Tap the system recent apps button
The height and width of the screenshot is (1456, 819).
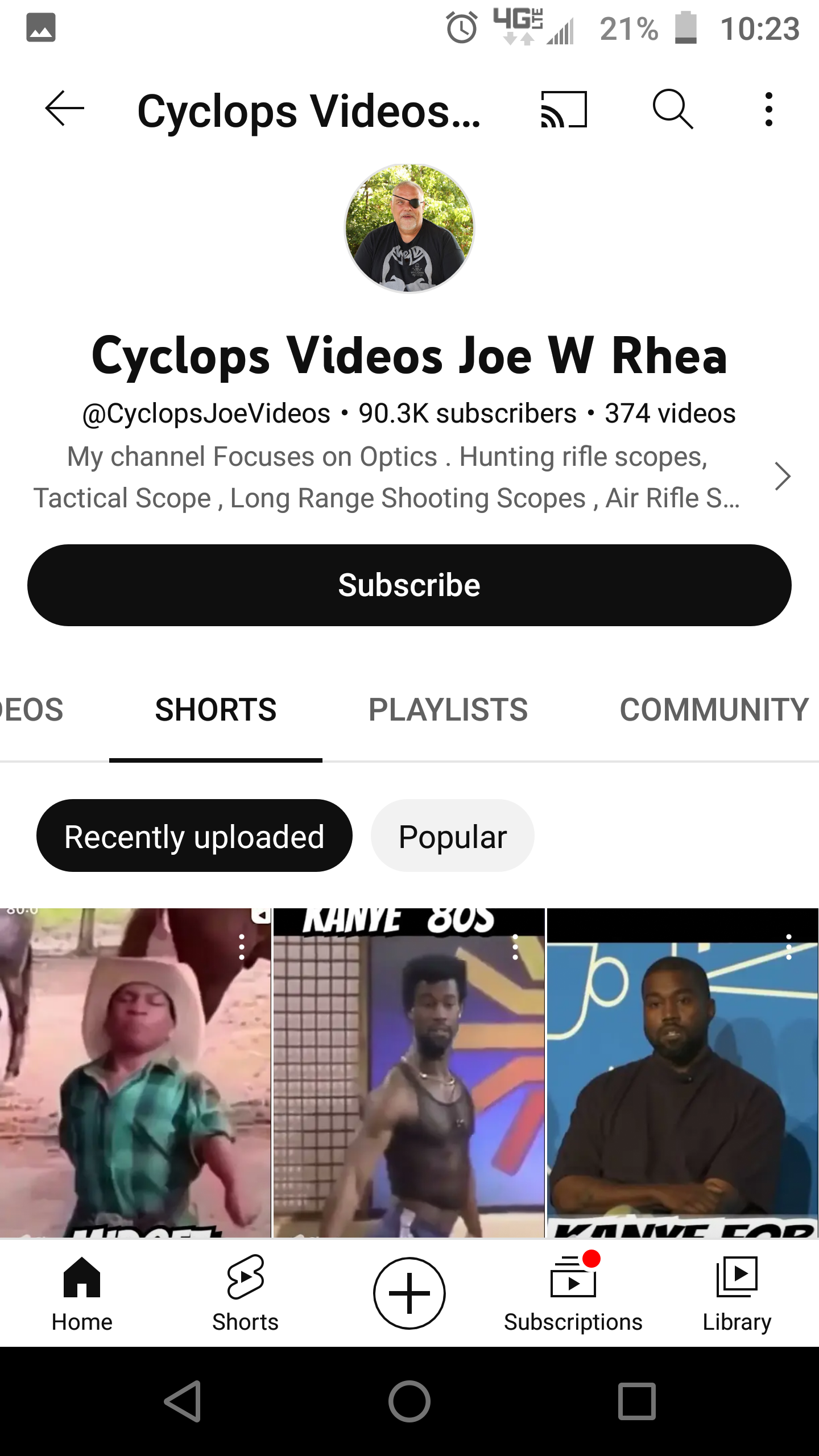pyautogui.click(x=636, y=1401)
